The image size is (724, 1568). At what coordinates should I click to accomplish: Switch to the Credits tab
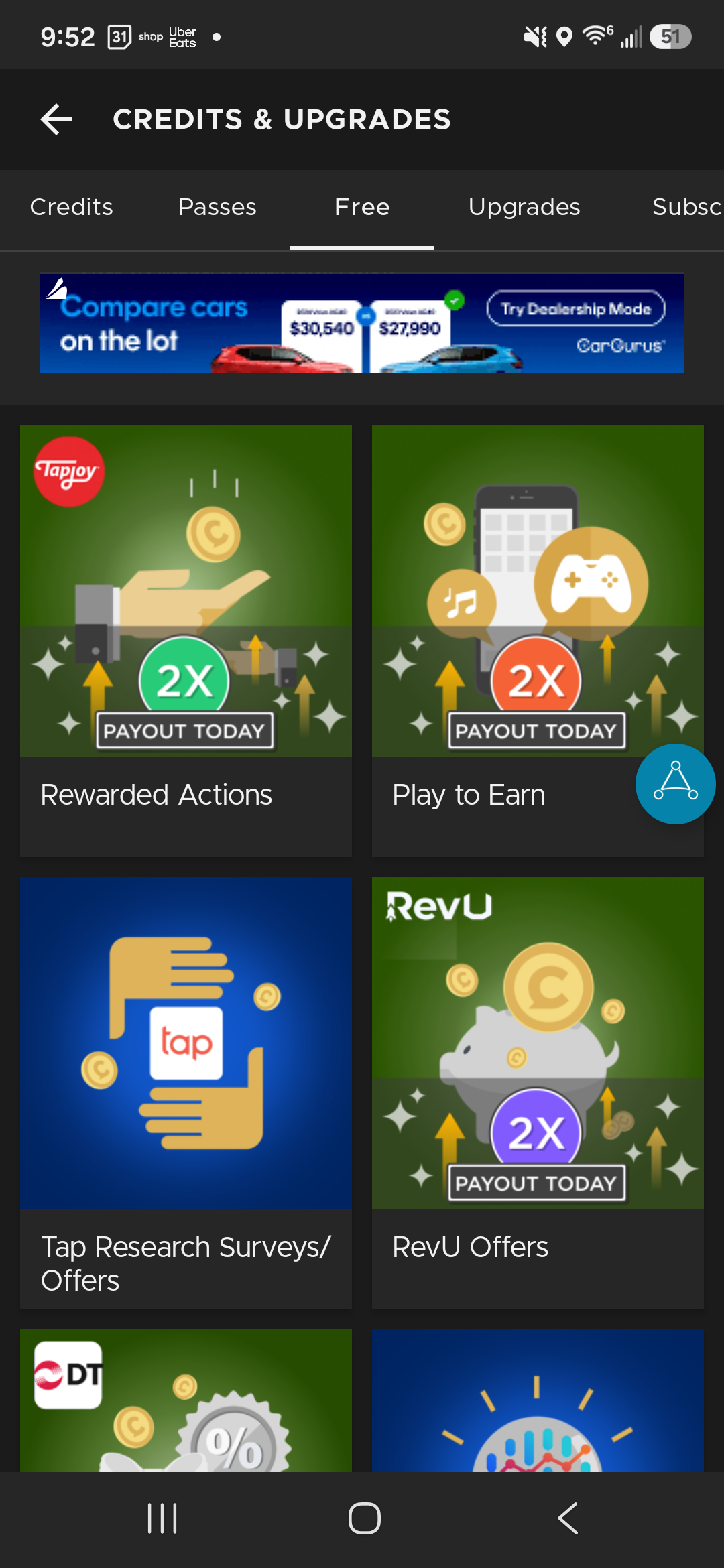72,207
